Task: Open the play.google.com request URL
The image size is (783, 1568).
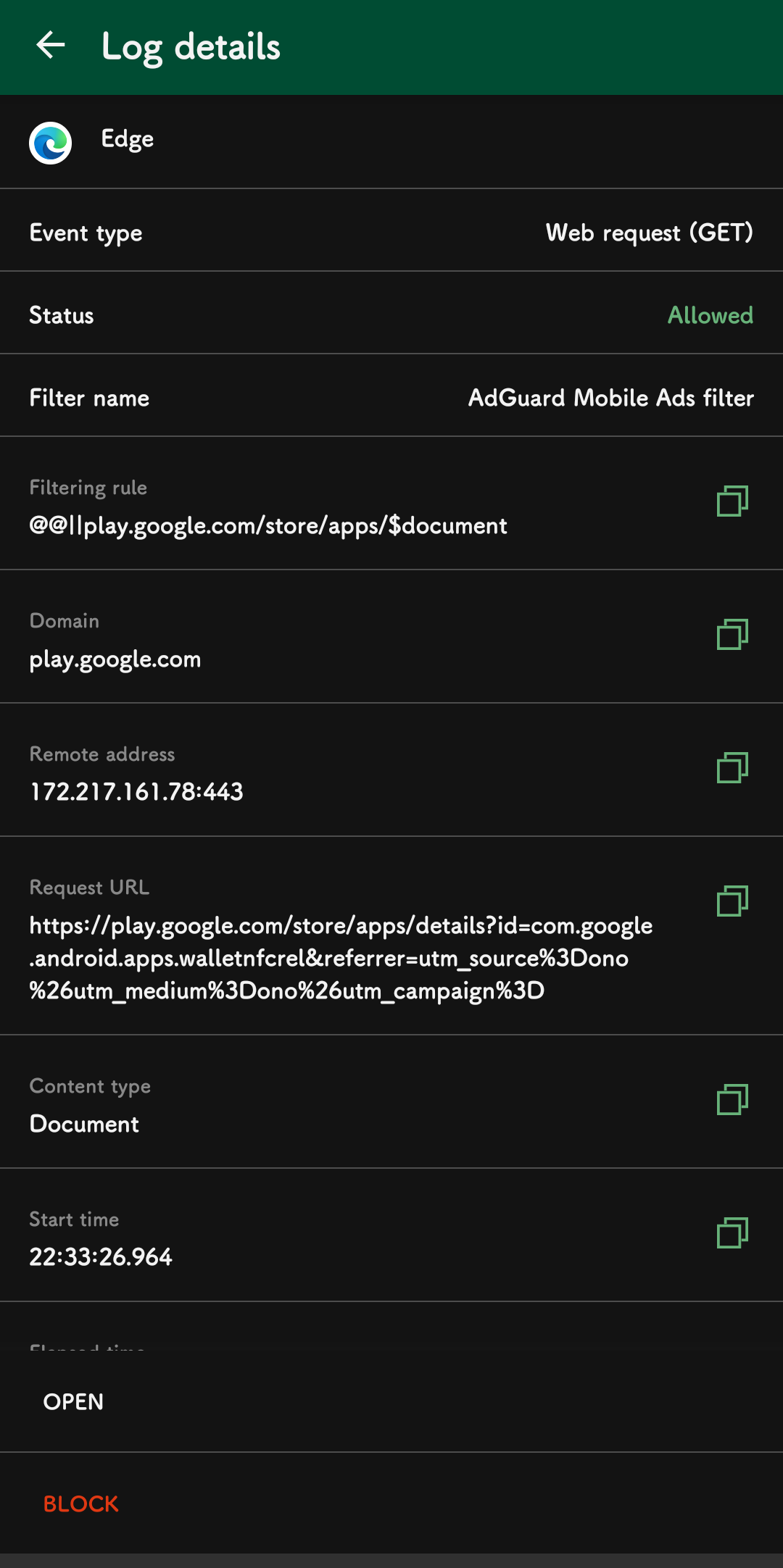Action: click(x=72, y=1401)
